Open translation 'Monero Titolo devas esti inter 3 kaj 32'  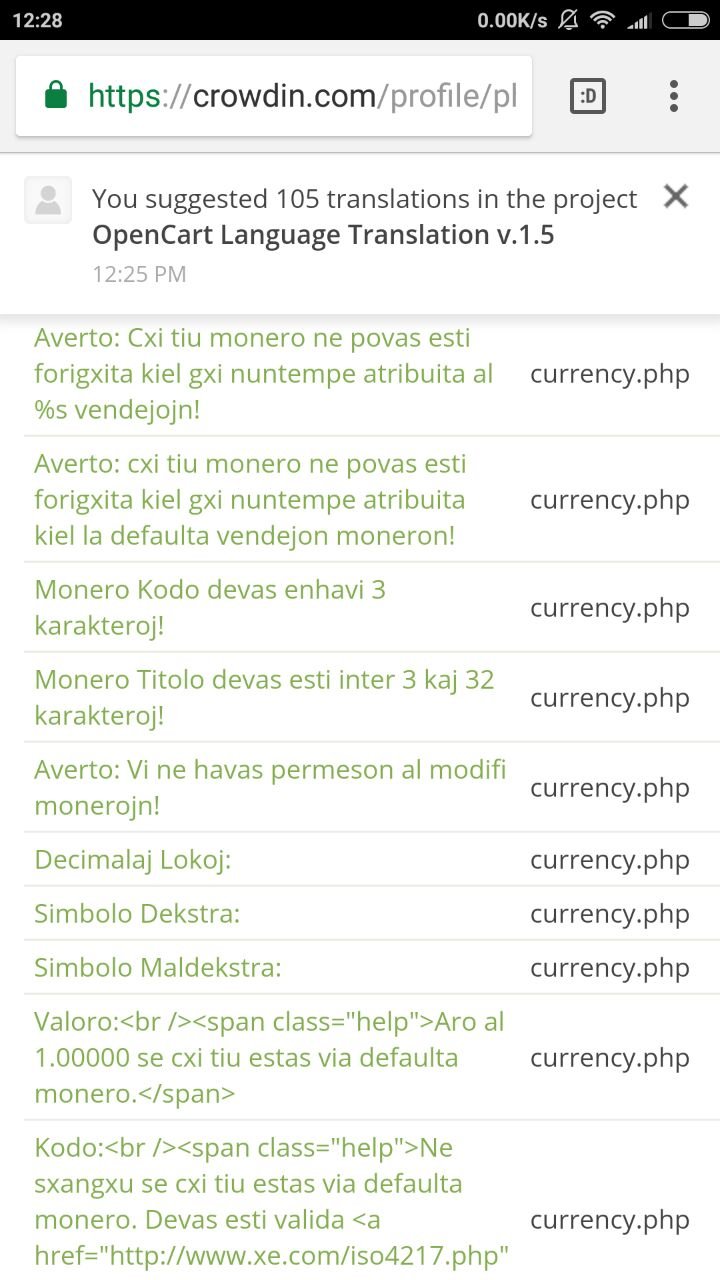pos(264,697)
